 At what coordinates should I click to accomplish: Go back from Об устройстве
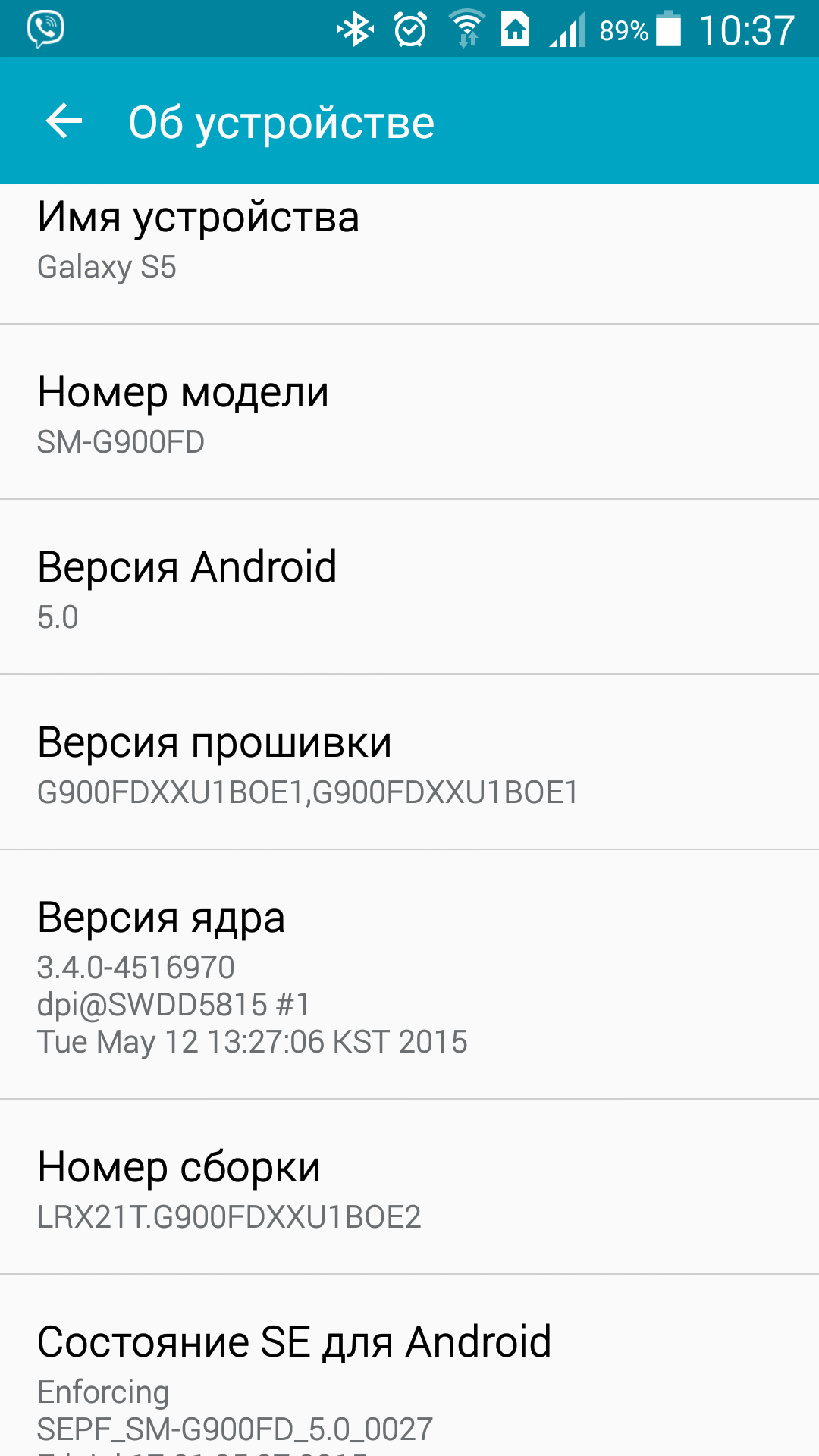64,121
